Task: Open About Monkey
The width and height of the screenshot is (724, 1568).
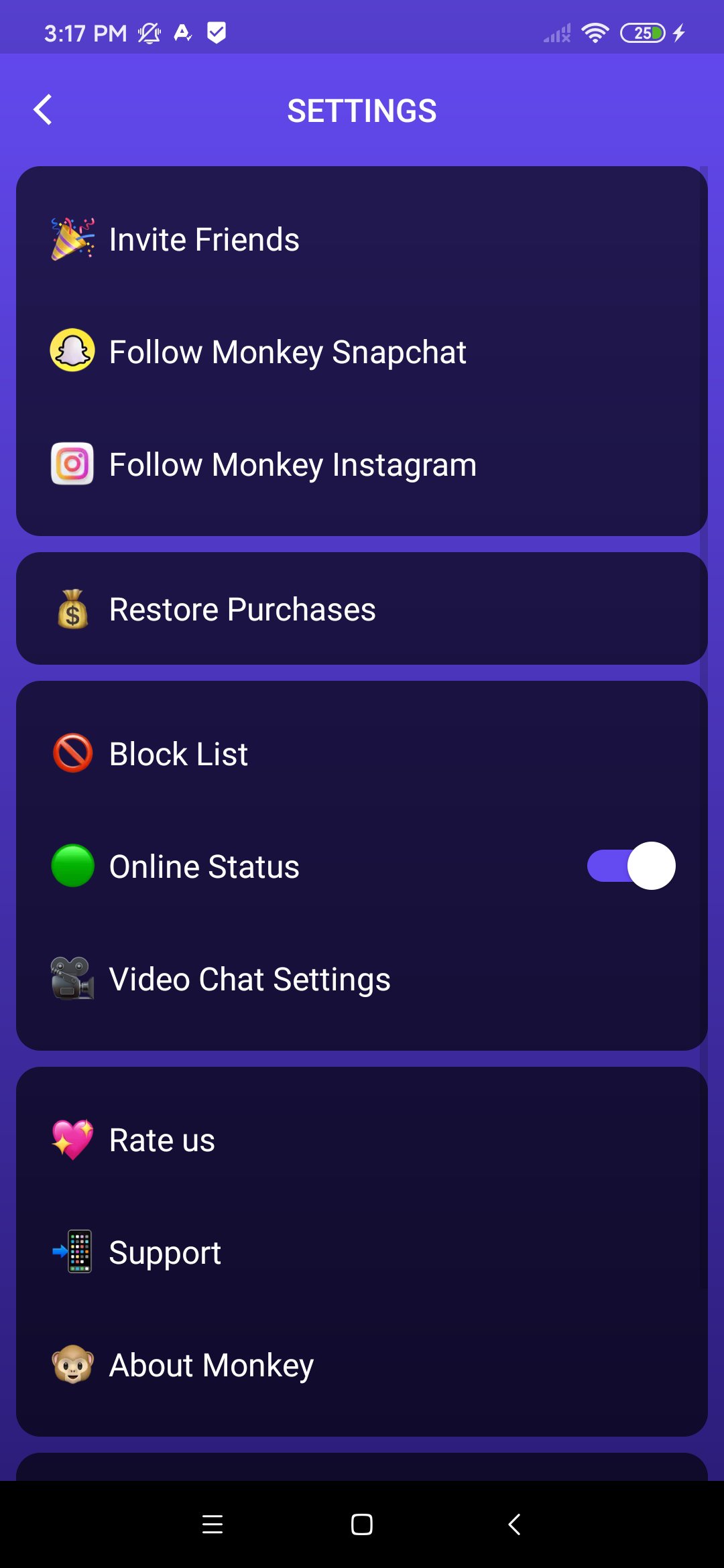Action: coord(209,1365)
